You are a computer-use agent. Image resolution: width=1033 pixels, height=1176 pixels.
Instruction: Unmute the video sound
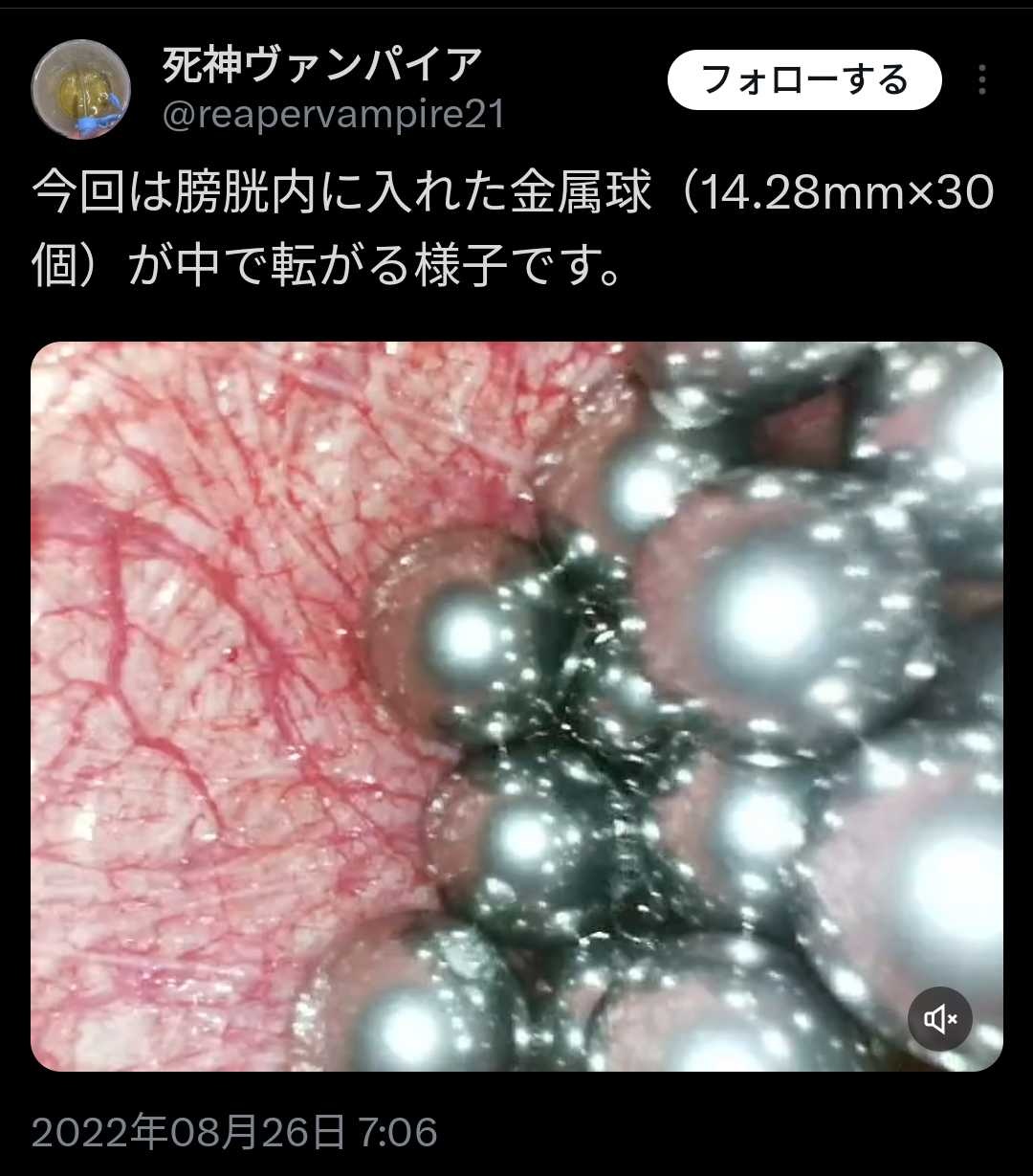pos(939,1019)
